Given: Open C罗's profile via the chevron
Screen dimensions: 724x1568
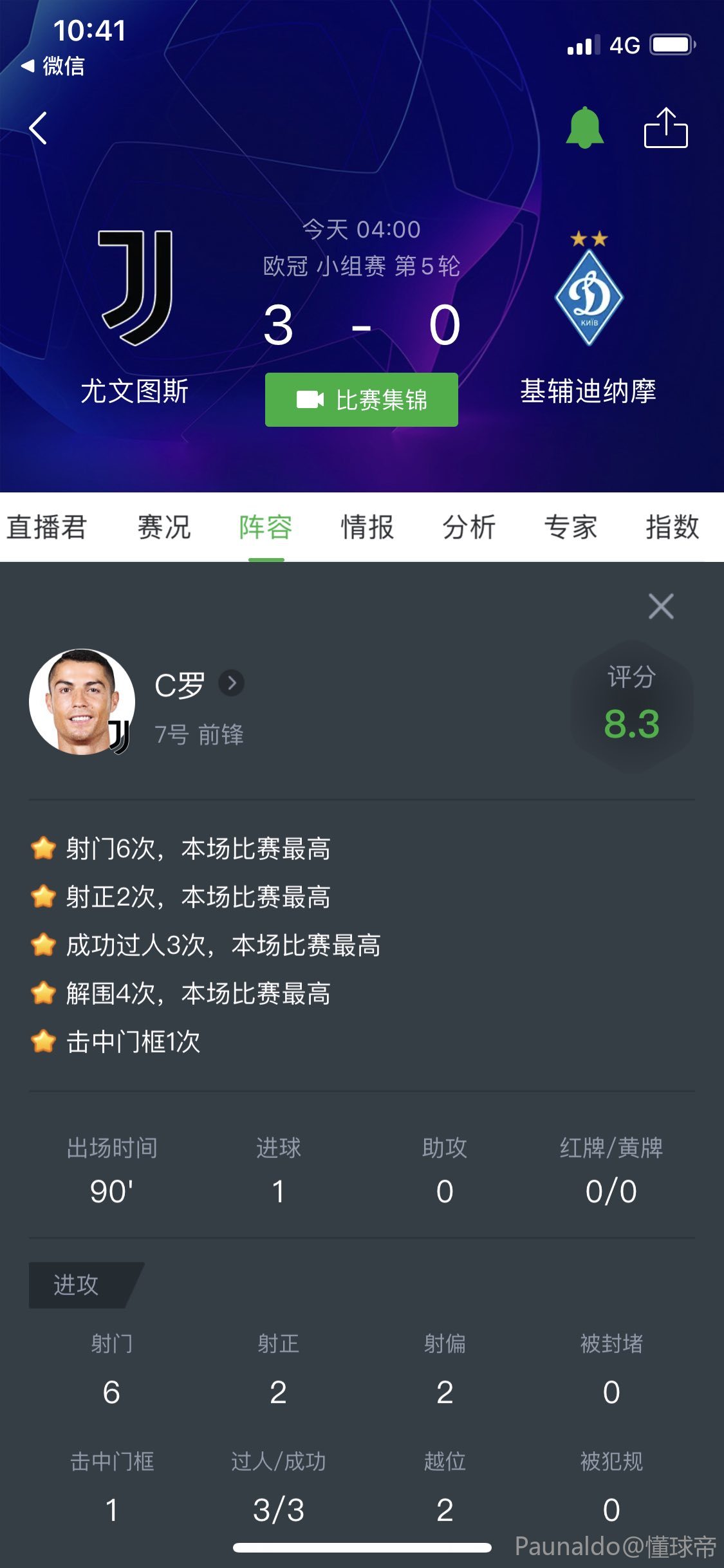Looking at the screenshot, I should pyautogui.click(x=232, y=683).
